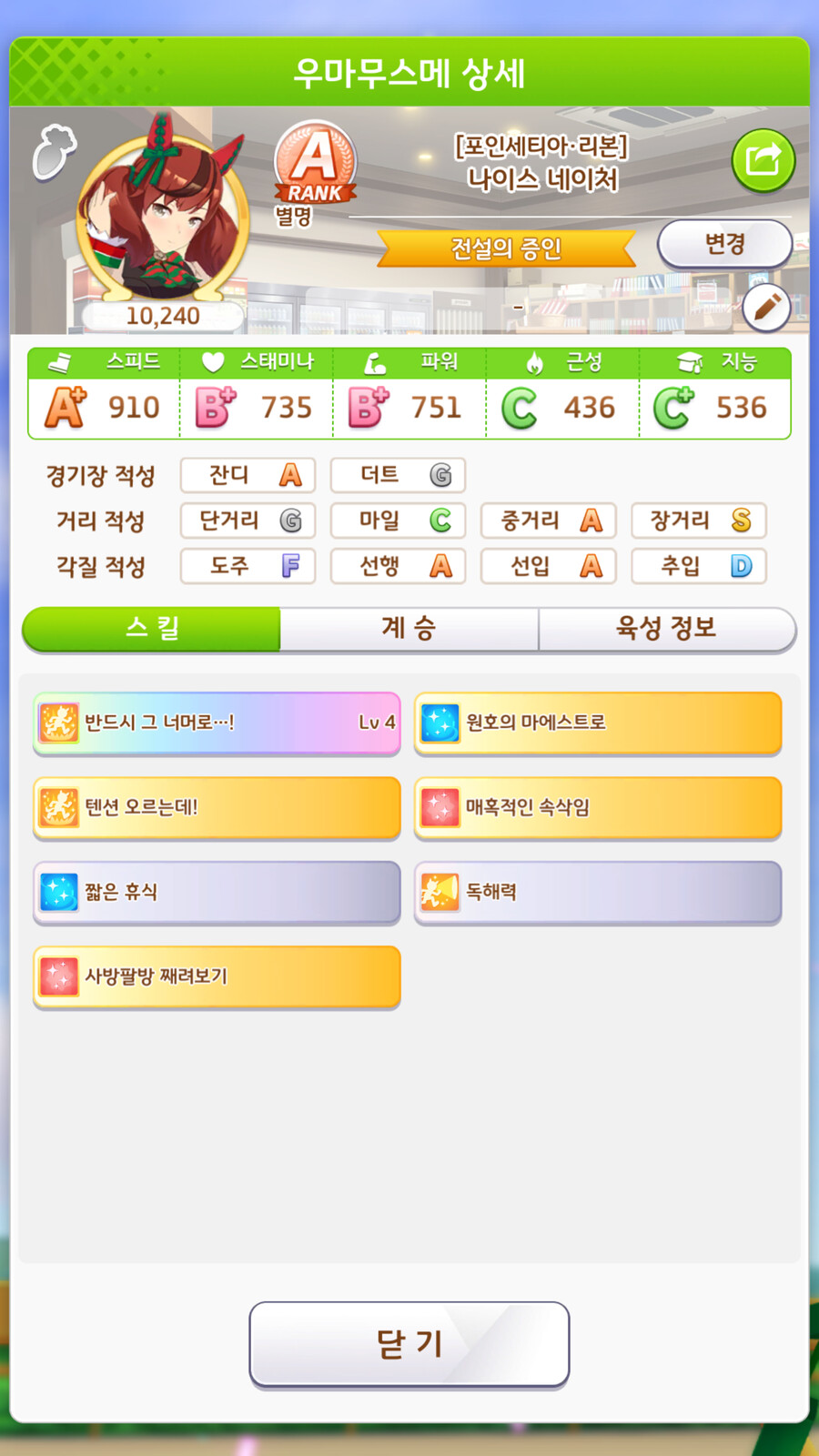The width and height of the screenshot is (819, 1456).
Task: Edit the memo with the pencil icon
Action: tap(765, 308)
